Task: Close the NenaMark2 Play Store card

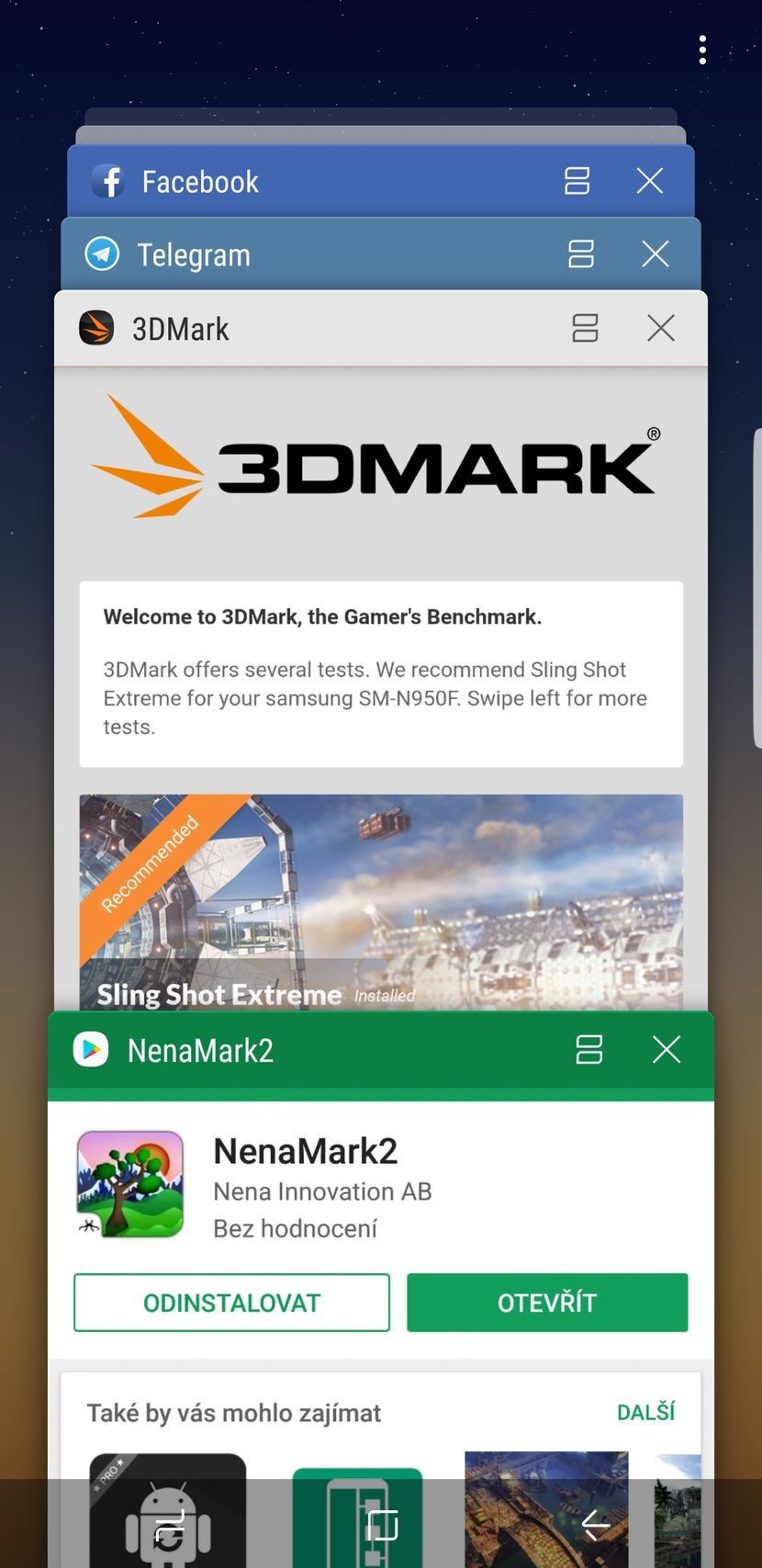Action: click(x=667, y=1049)
